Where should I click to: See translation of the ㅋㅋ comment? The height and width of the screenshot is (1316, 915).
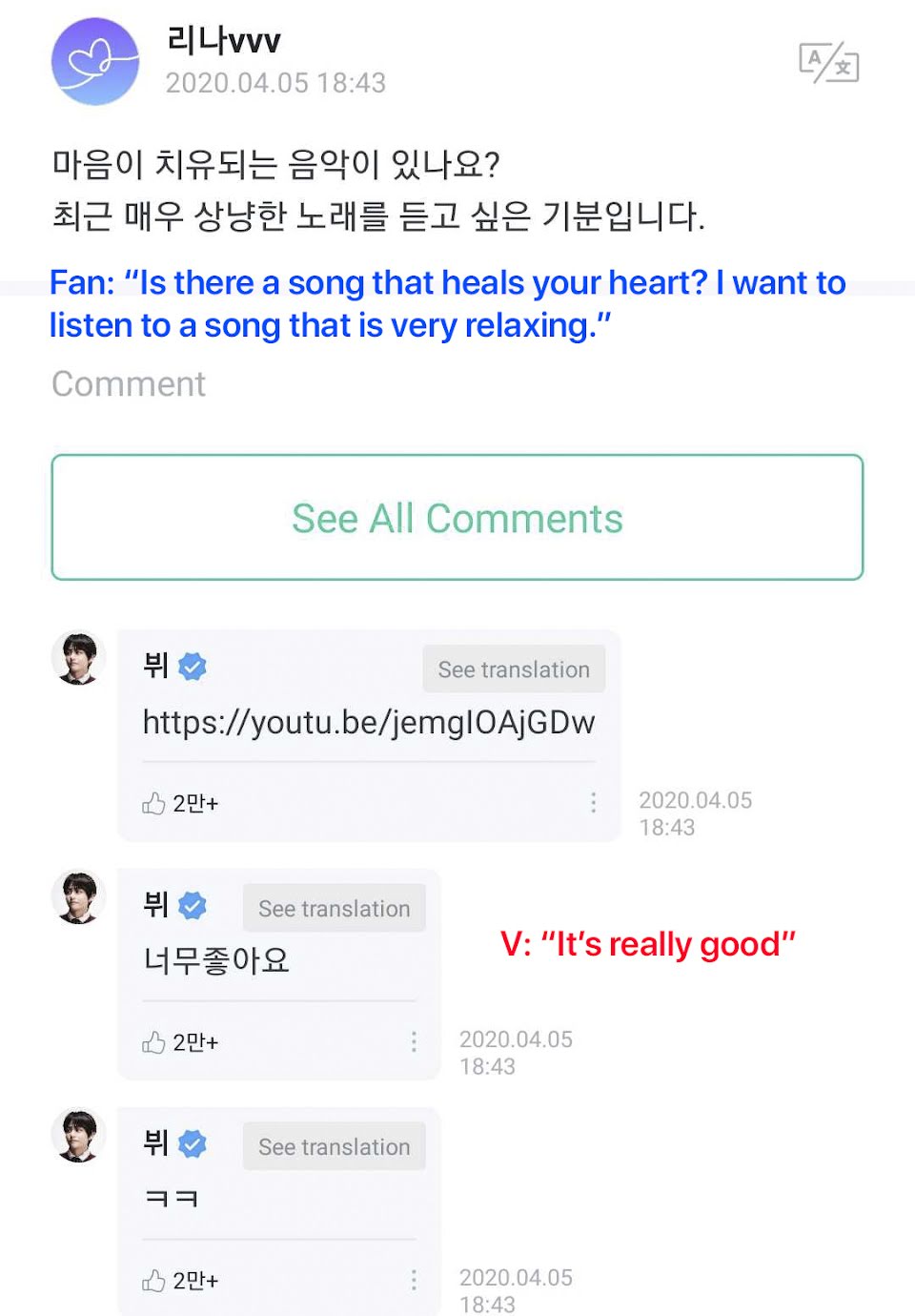(334, 1147)
